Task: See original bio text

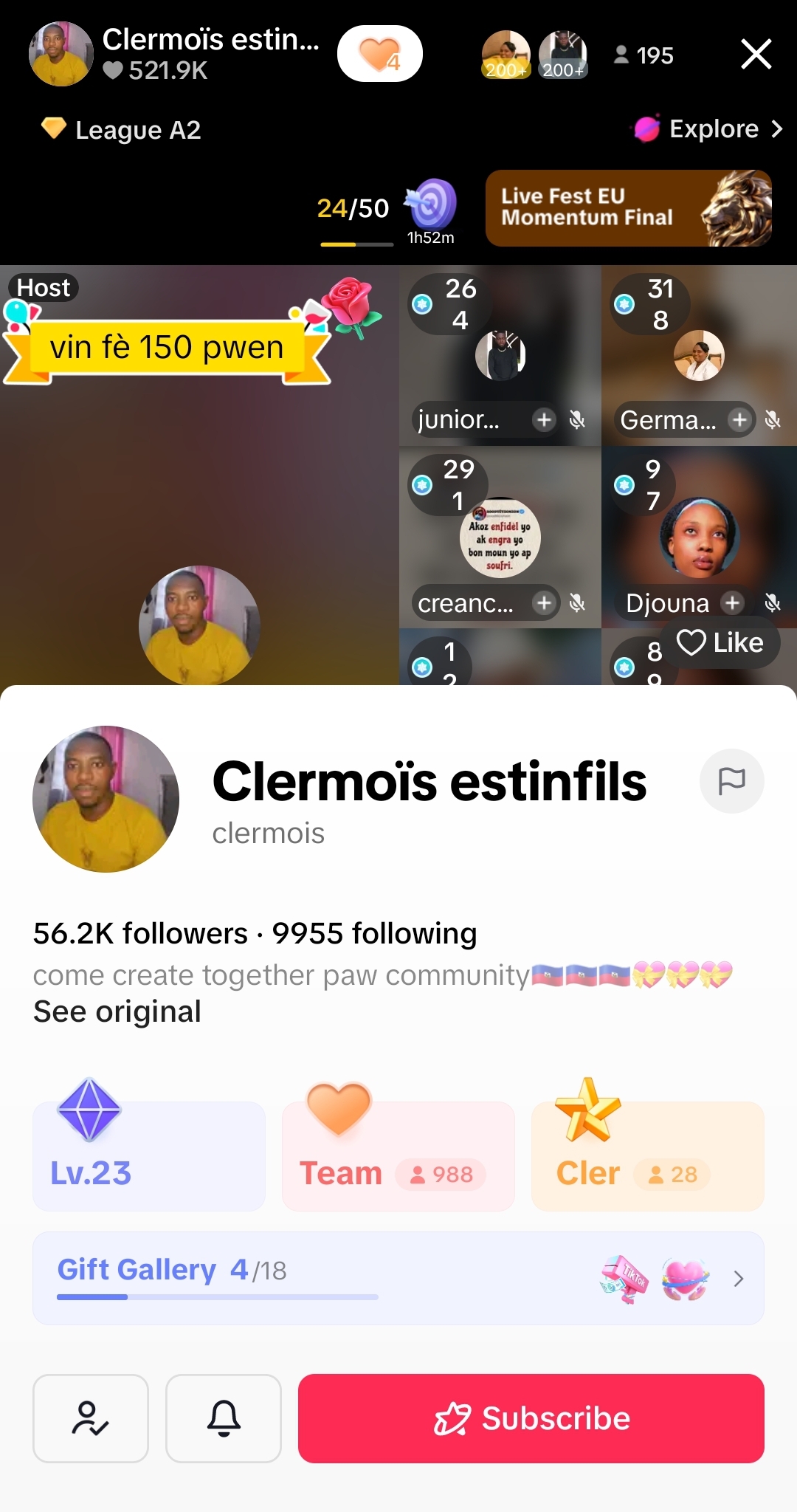Action: coord(117,1011)
